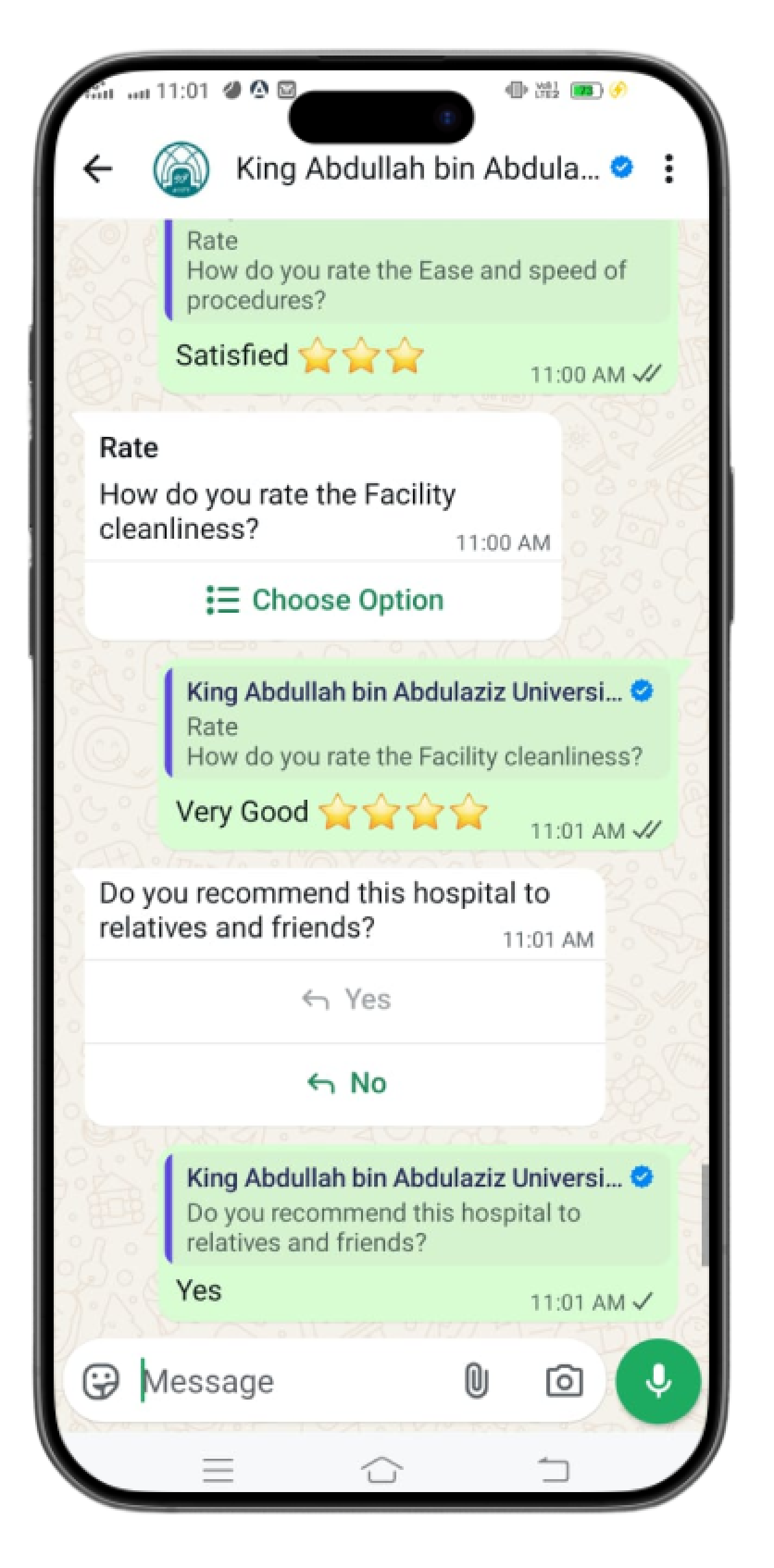Image resolution: width=774 pixels, height=1568 pixels.
Task: Tap the system back navigation button
Action: 554,1469
